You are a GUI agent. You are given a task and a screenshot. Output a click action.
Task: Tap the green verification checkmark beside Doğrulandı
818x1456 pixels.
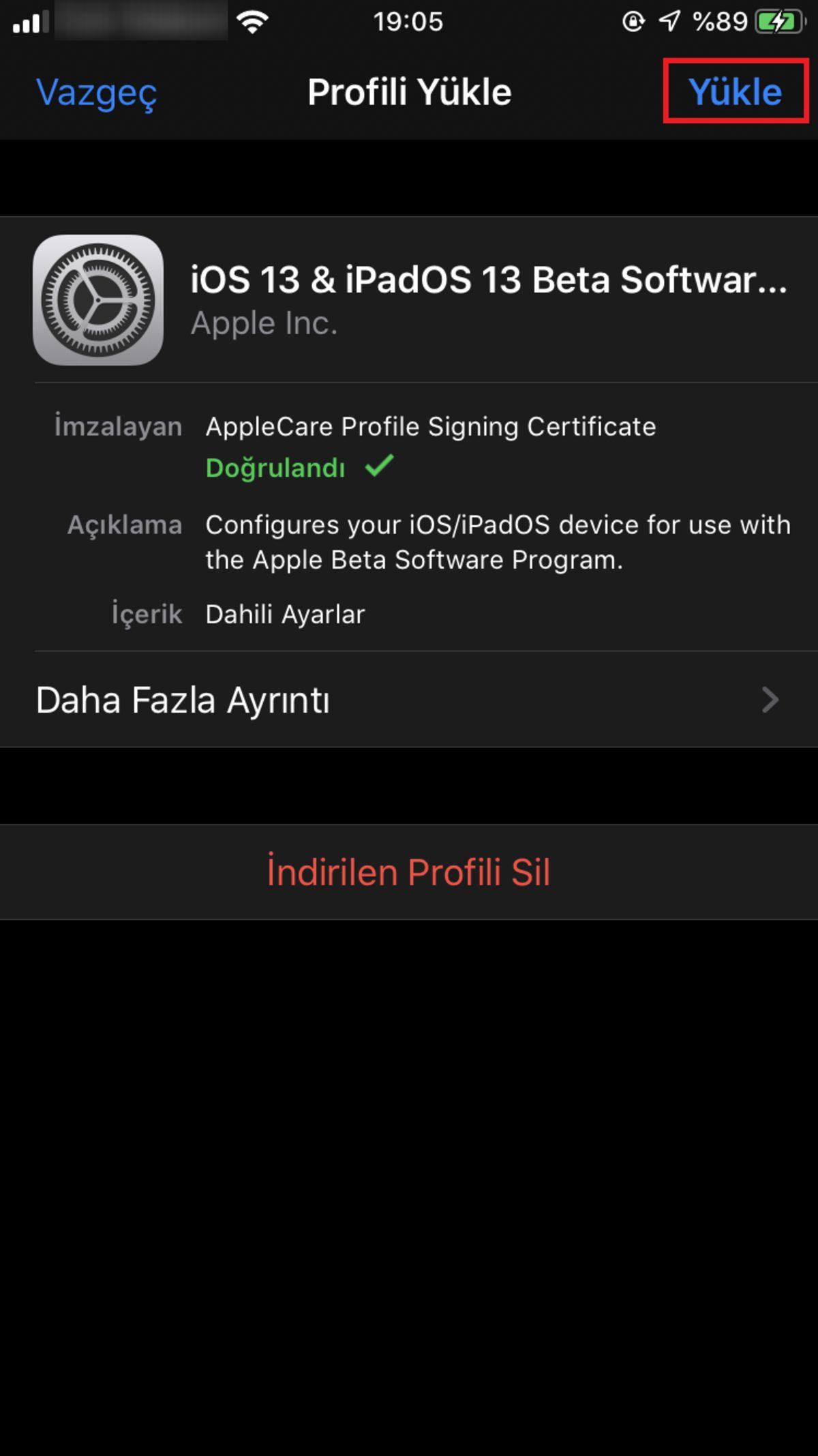point(380,466)
